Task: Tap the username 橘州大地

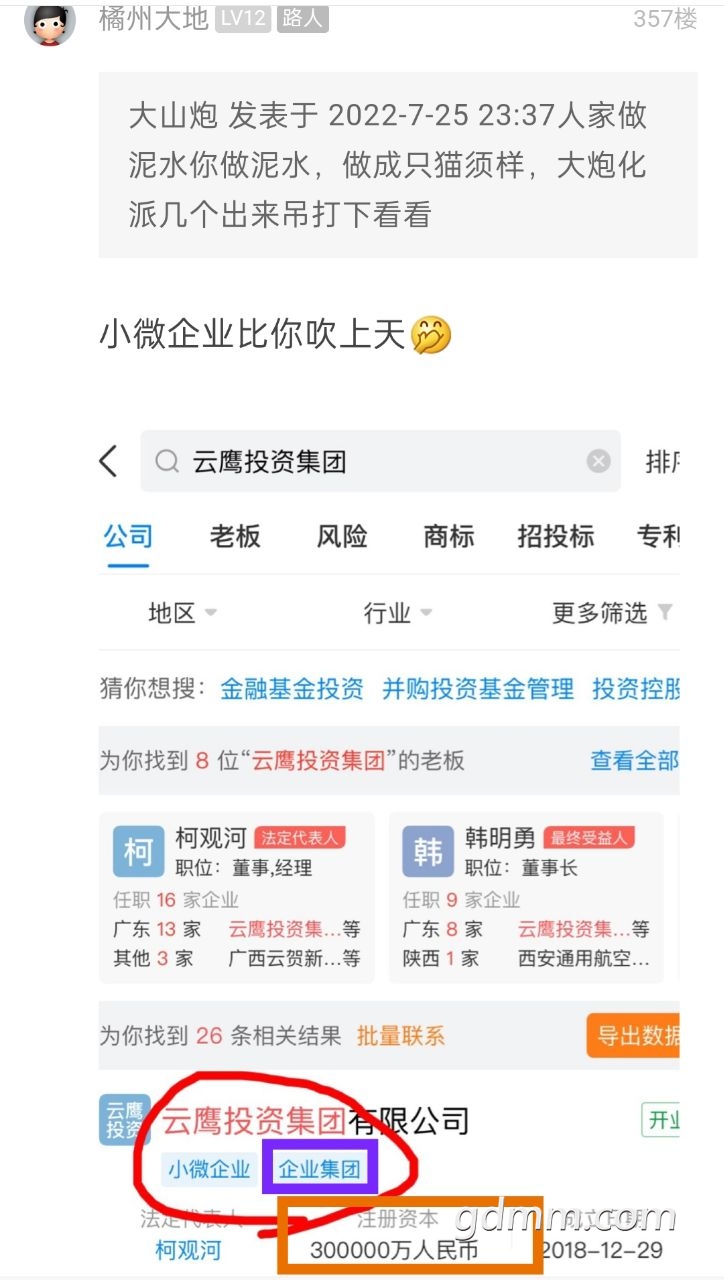Action: click(153, 18)
